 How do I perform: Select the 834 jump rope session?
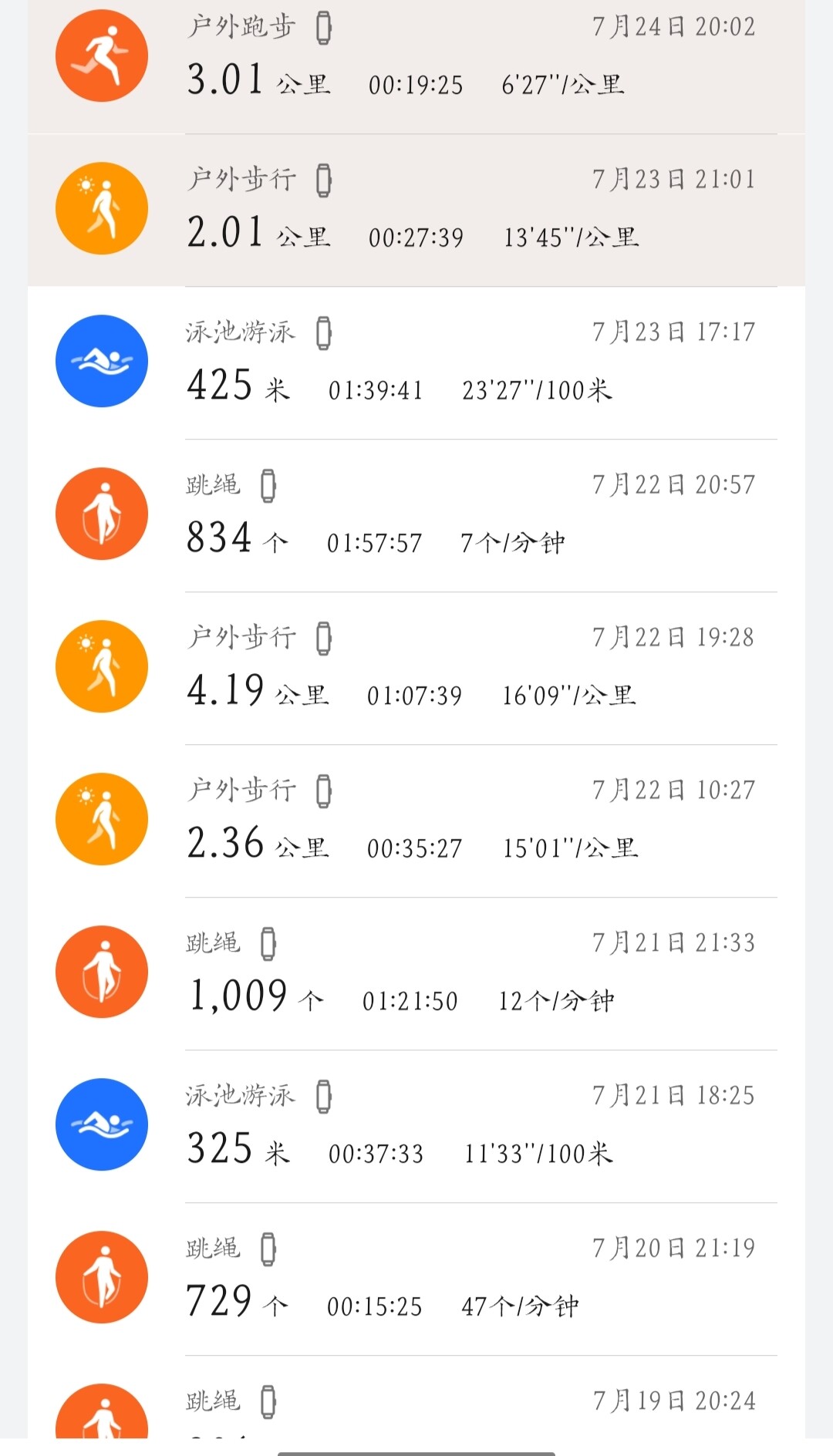416,515
